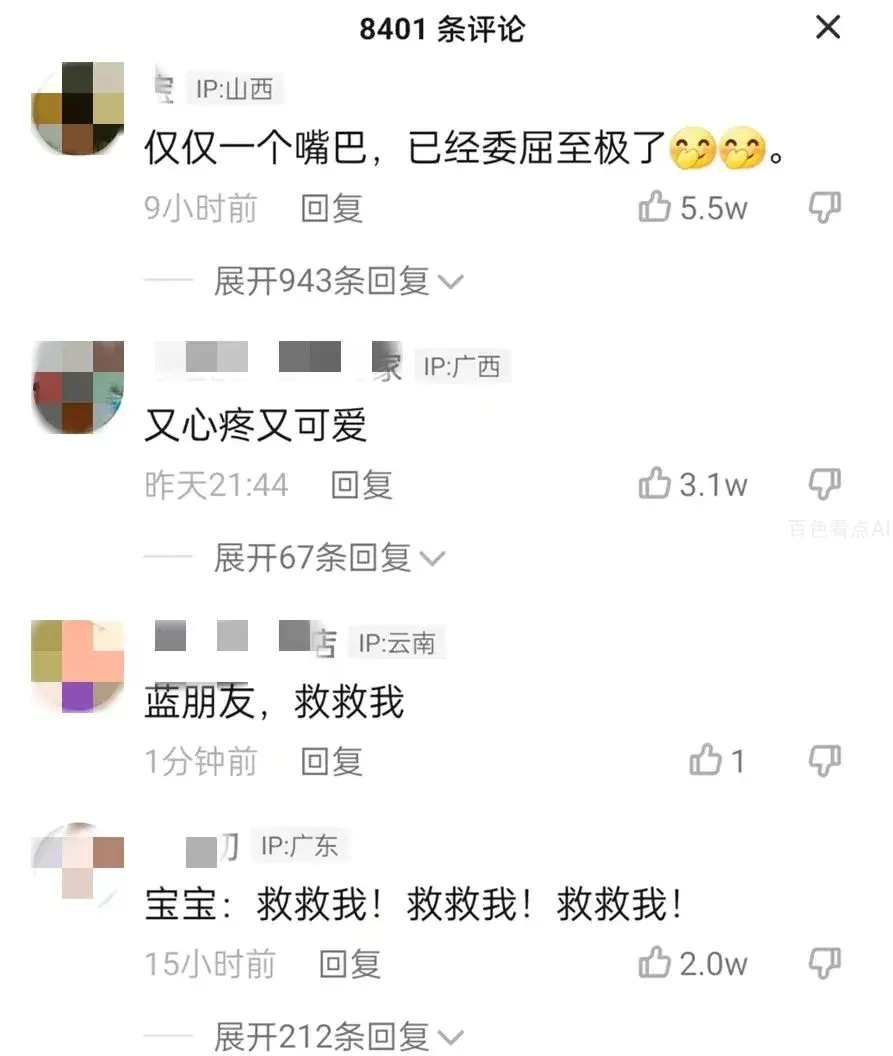Reply to the comment starting '宝宝：救救我'
893x1056 pixels.
(349, 964)
